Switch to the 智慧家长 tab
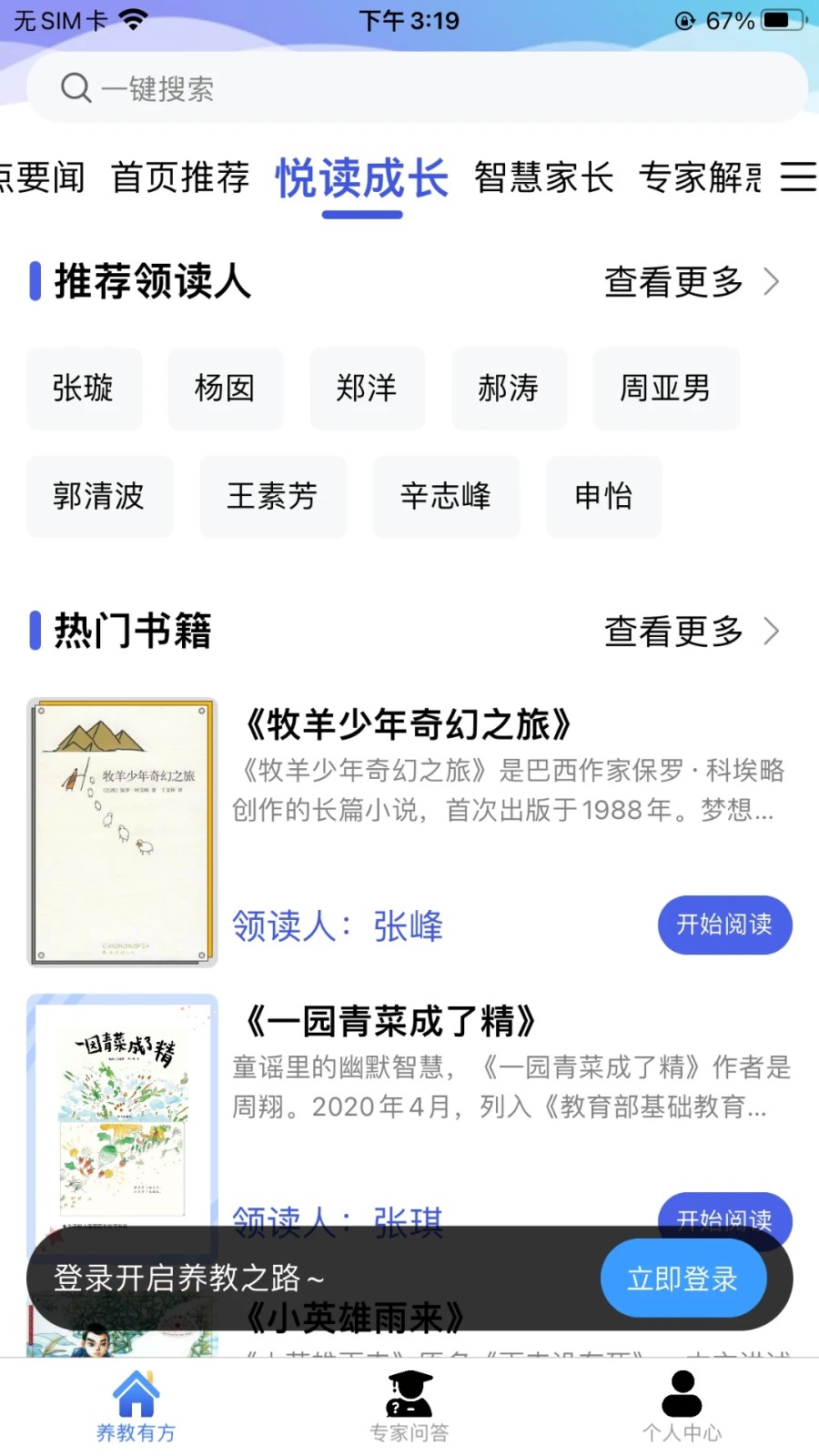Screen dimensions: 819x1456 (x=543, y=178)
